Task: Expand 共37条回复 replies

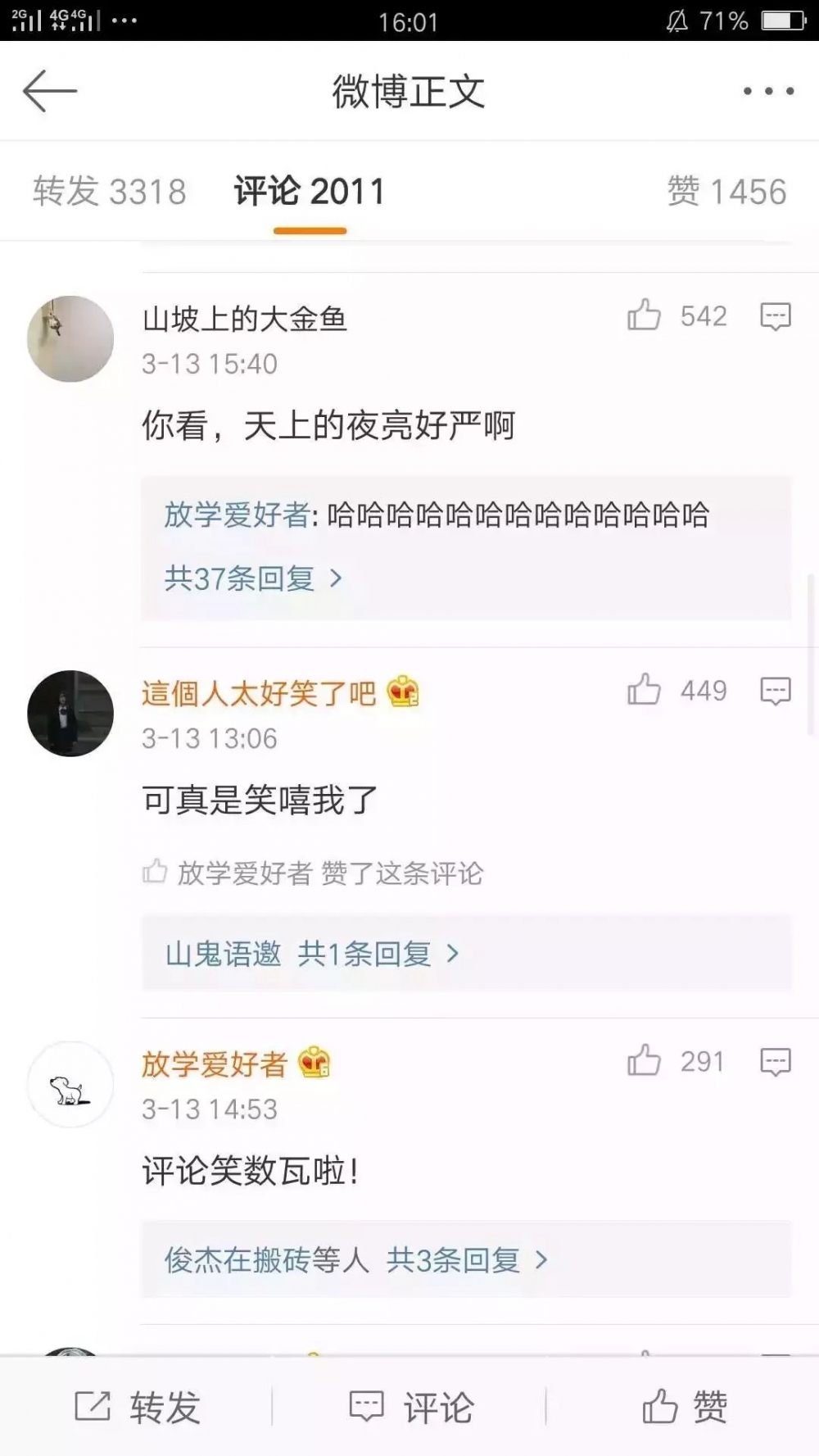Action: [253, 578]
